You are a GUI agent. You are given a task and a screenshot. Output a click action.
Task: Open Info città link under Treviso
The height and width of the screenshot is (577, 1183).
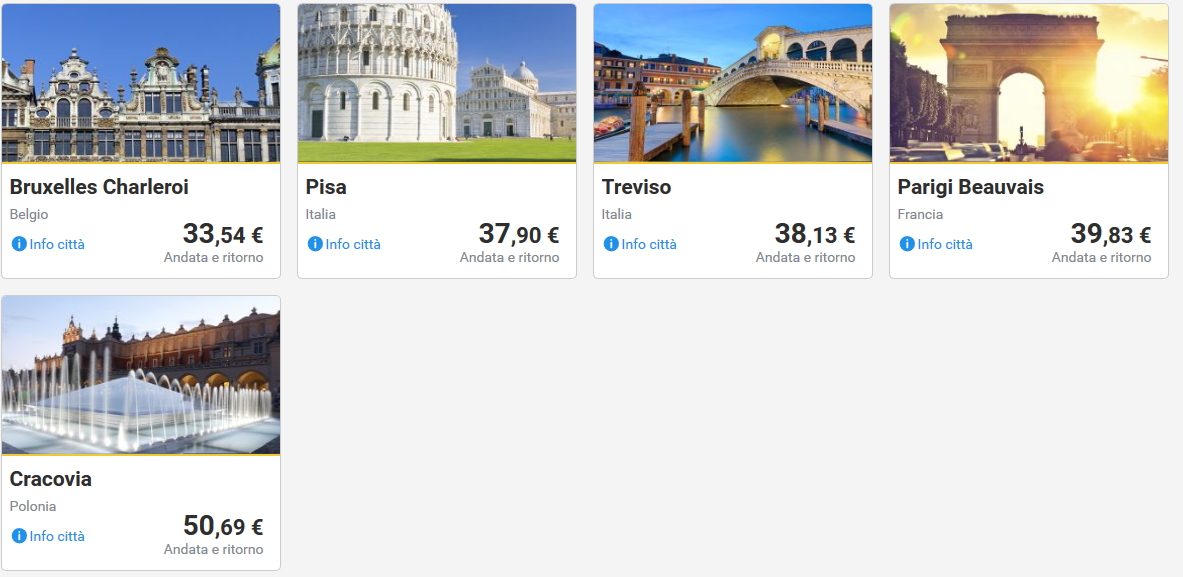pos(648,244)
